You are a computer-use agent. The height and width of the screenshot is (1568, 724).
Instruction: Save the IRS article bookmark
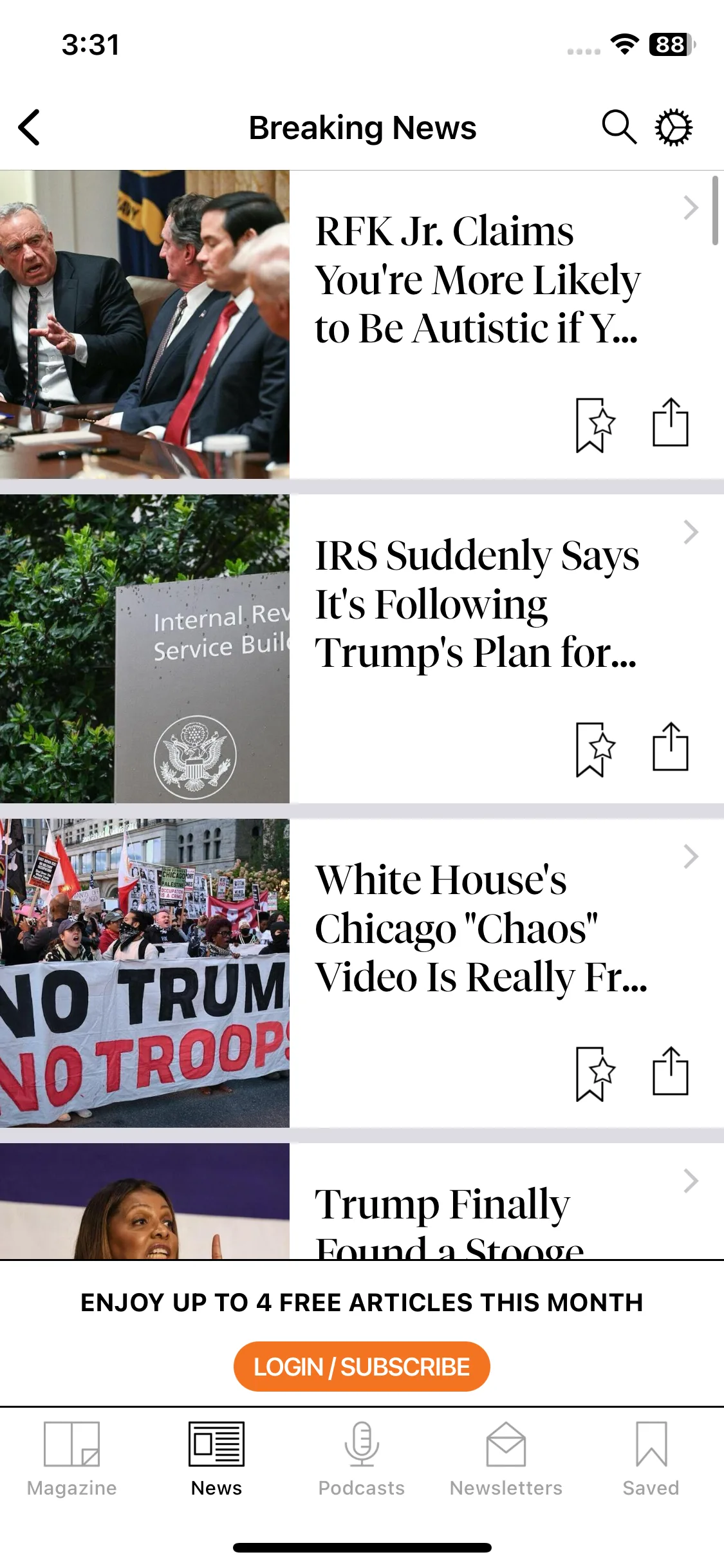[x=595, y=749]
